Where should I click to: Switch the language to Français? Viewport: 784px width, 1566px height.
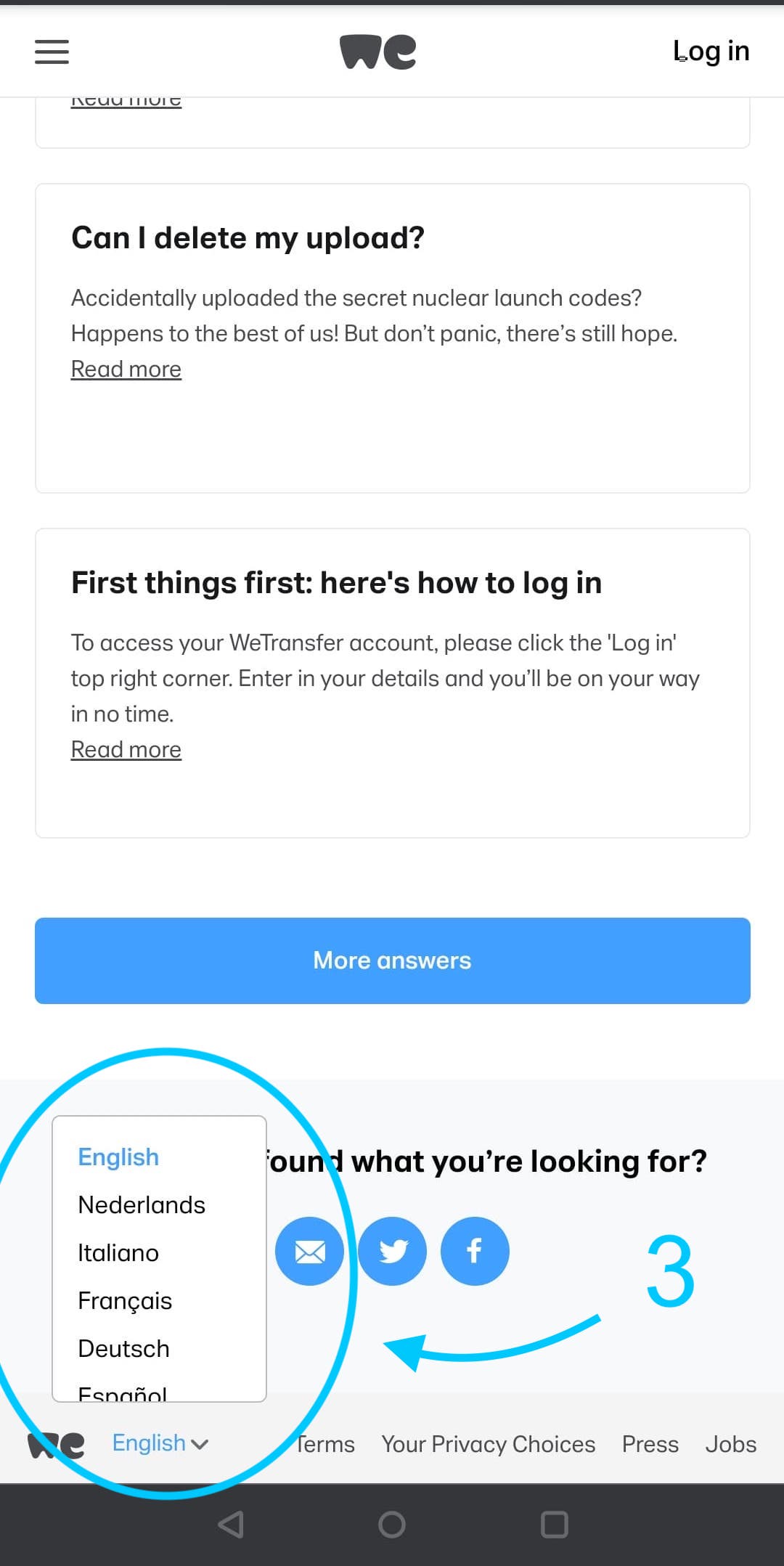[x=125, y=1301]
